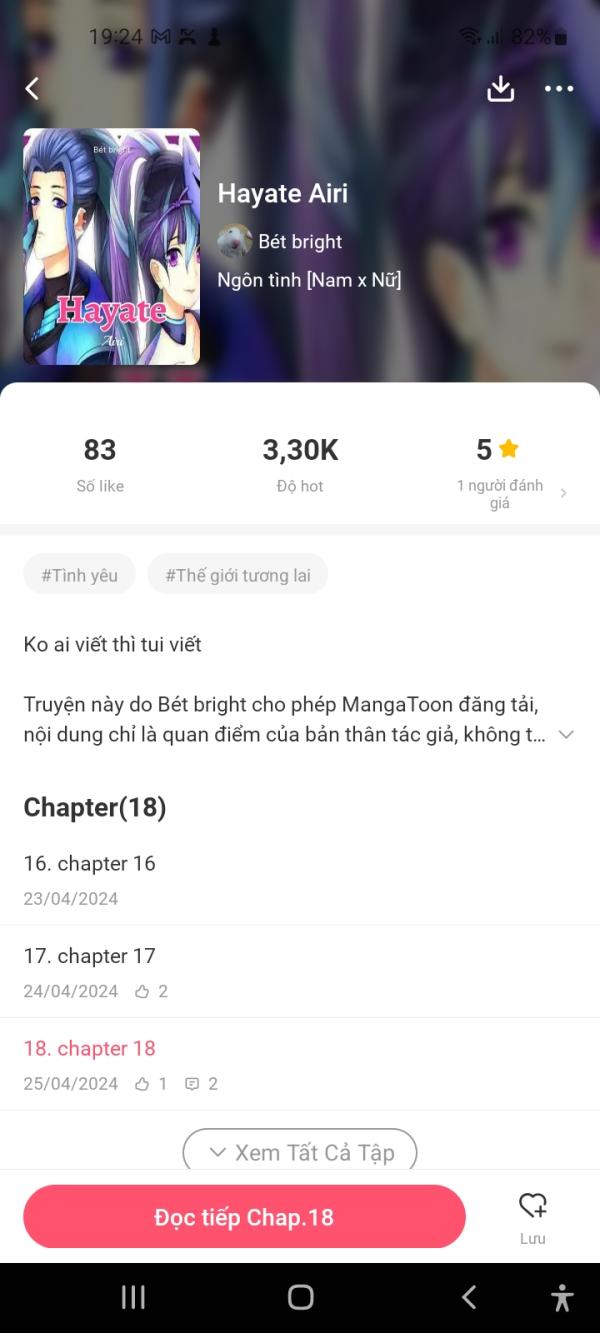Tap Xem Tất Cả Tập button

coord(300,1152)
